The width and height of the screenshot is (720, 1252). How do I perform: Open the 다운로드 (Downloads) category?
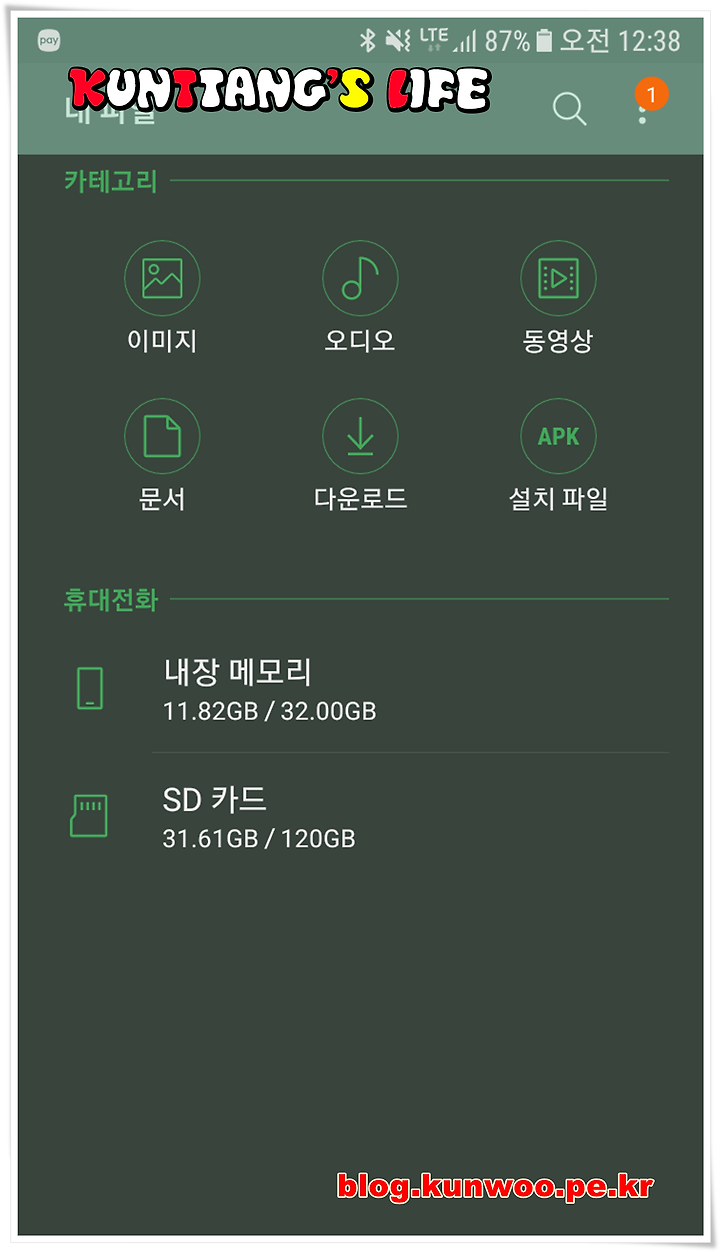[360, 456]
